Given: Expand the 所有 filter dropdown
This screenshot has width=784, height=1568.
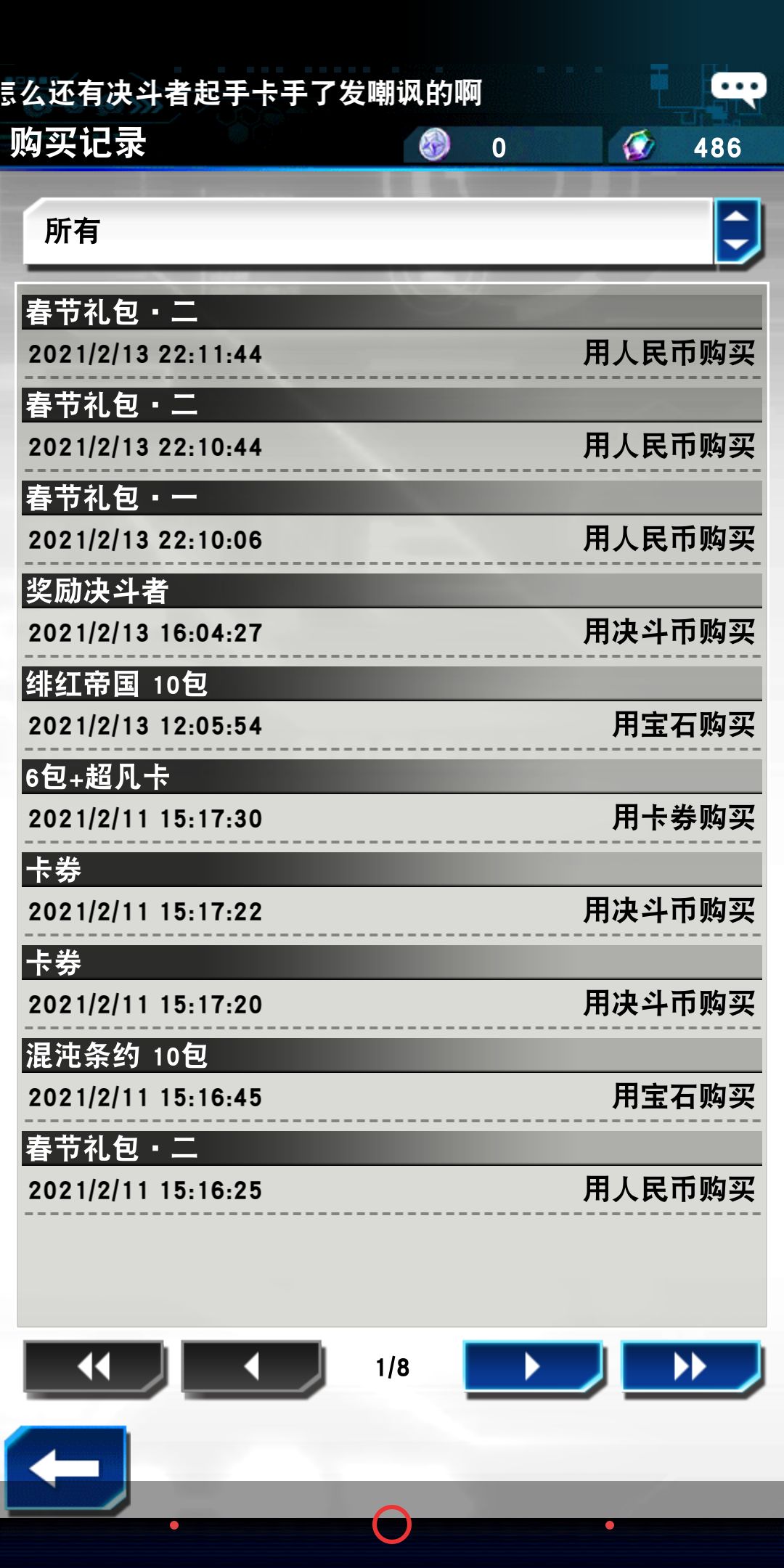Looking at the screenshot, I should (x=392, y=232).
